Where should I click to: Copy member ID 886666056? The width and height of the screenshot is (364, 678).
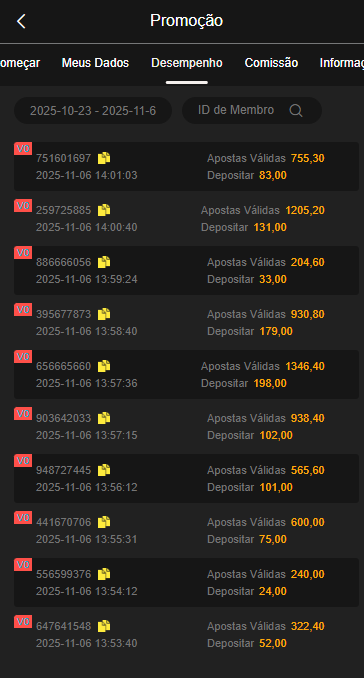coord(104,262)
